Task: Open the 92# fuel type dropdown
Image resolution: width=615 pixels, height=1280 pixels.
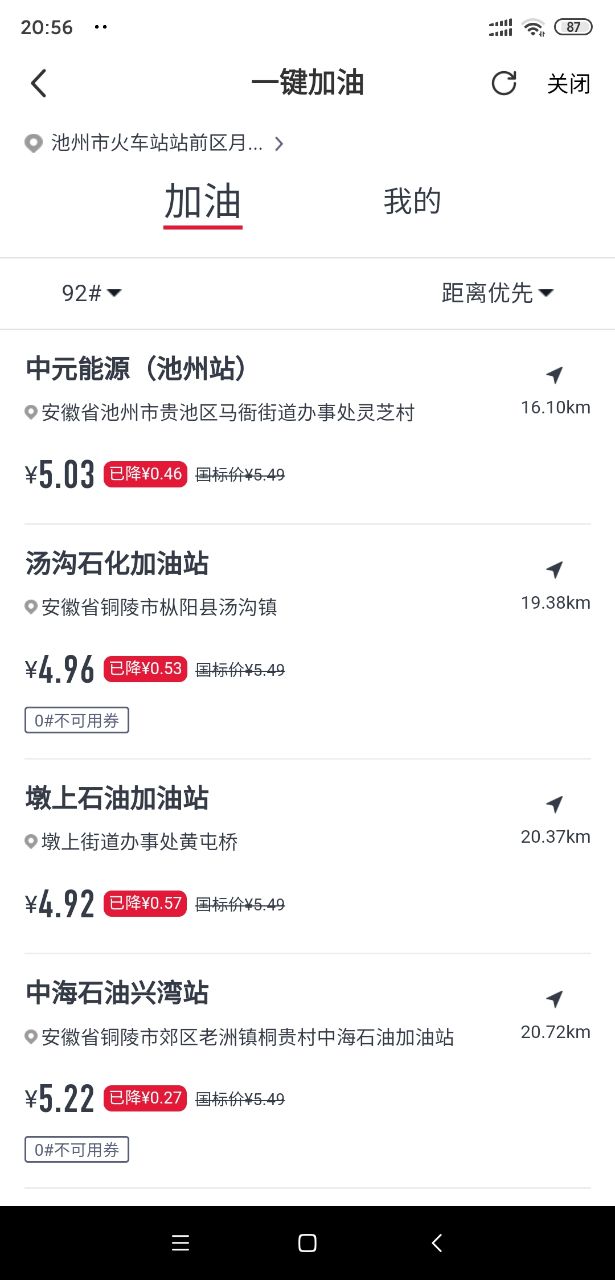Action: click(92, 293)
